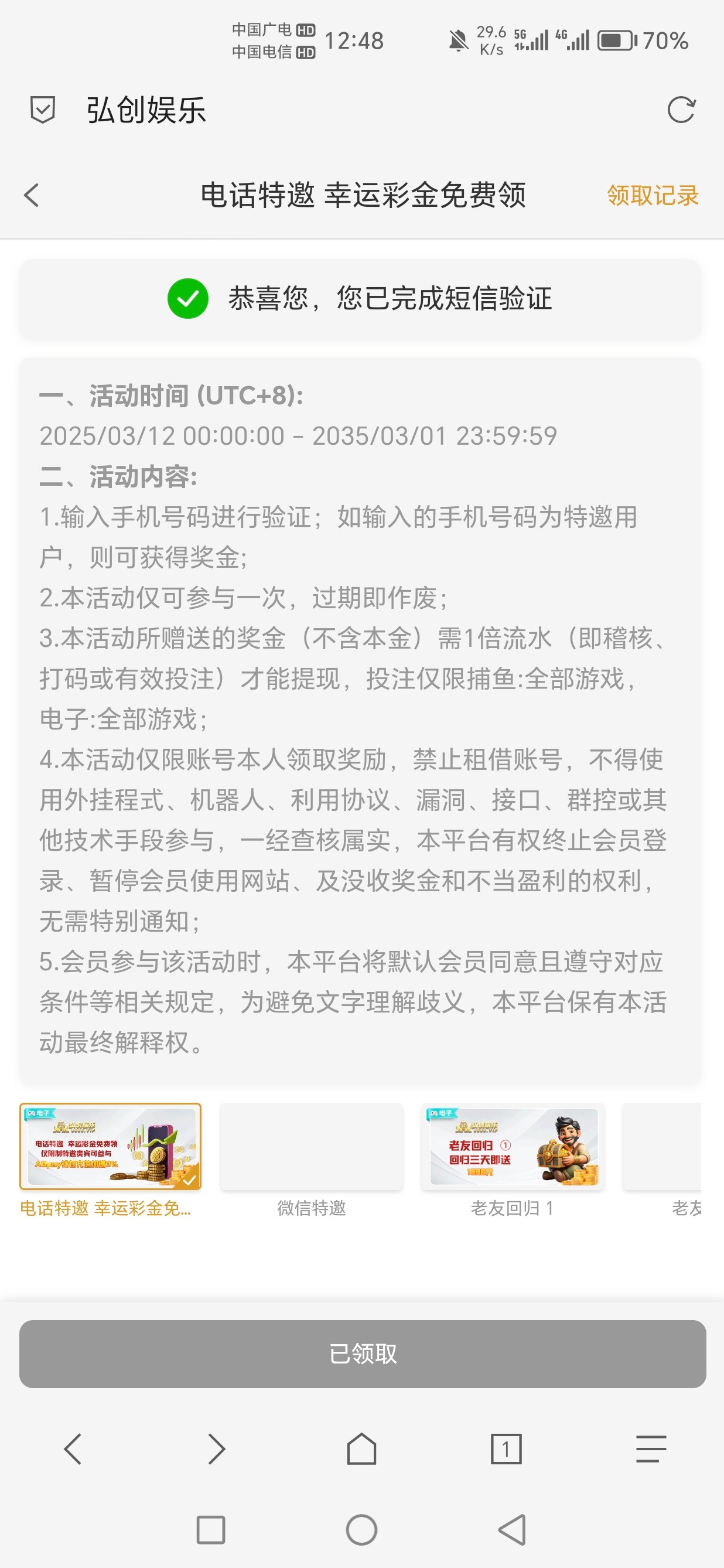The width and height of the screenshot is (724, 1568).
Task: Open the 微信特邀 promotion card
Action: point(312,1146)
